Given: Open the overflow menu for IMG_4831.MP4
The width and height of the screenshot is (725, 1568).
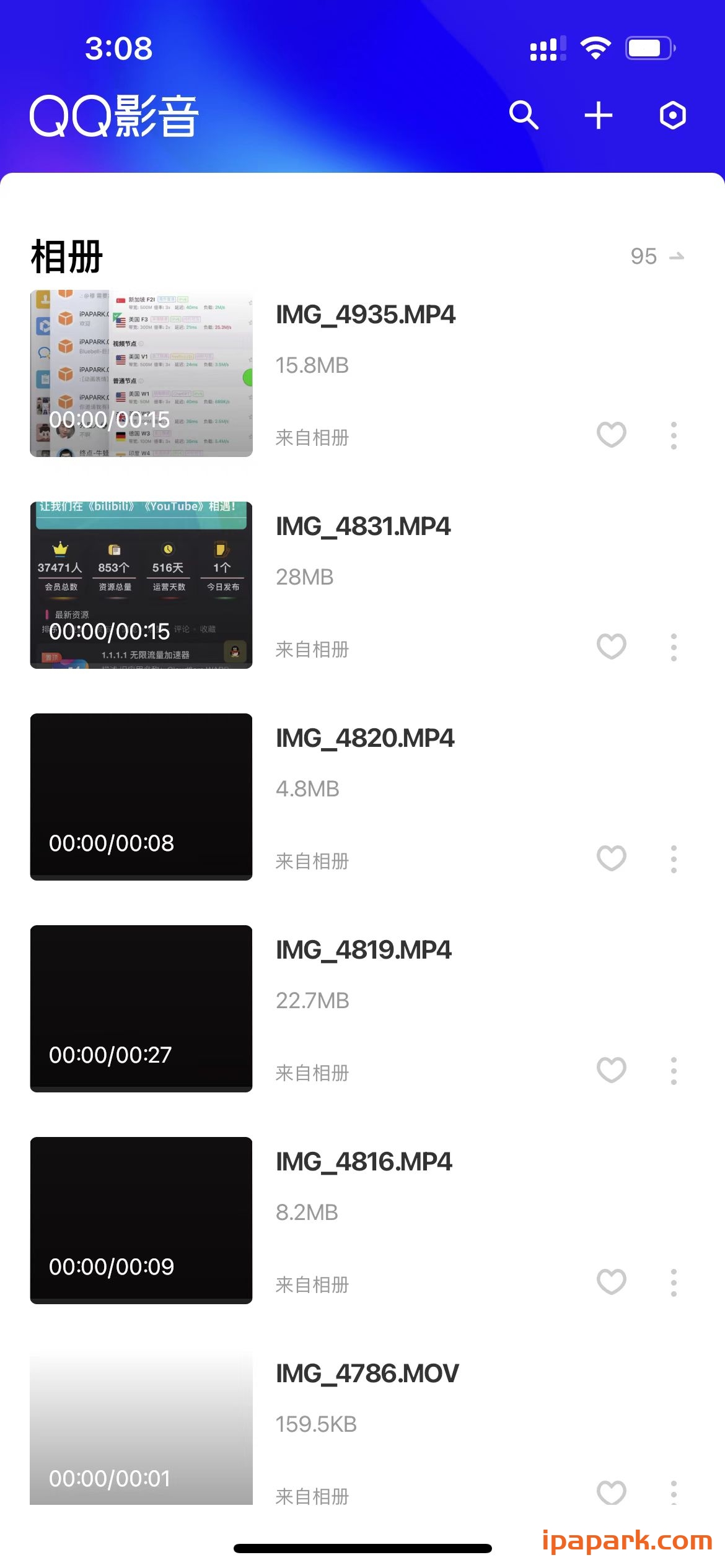Looking at the screenshot, I should coord(674,647).
